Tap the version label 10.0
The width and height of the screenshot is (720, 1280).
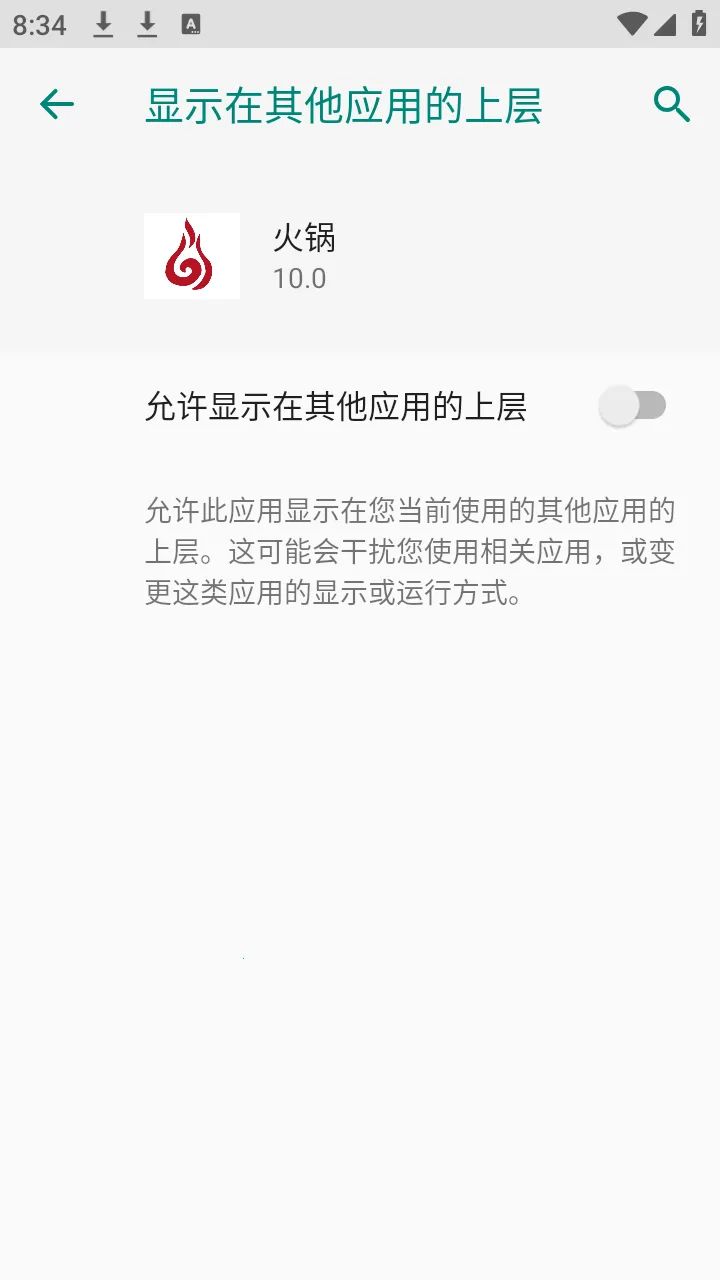pos(299,278)
